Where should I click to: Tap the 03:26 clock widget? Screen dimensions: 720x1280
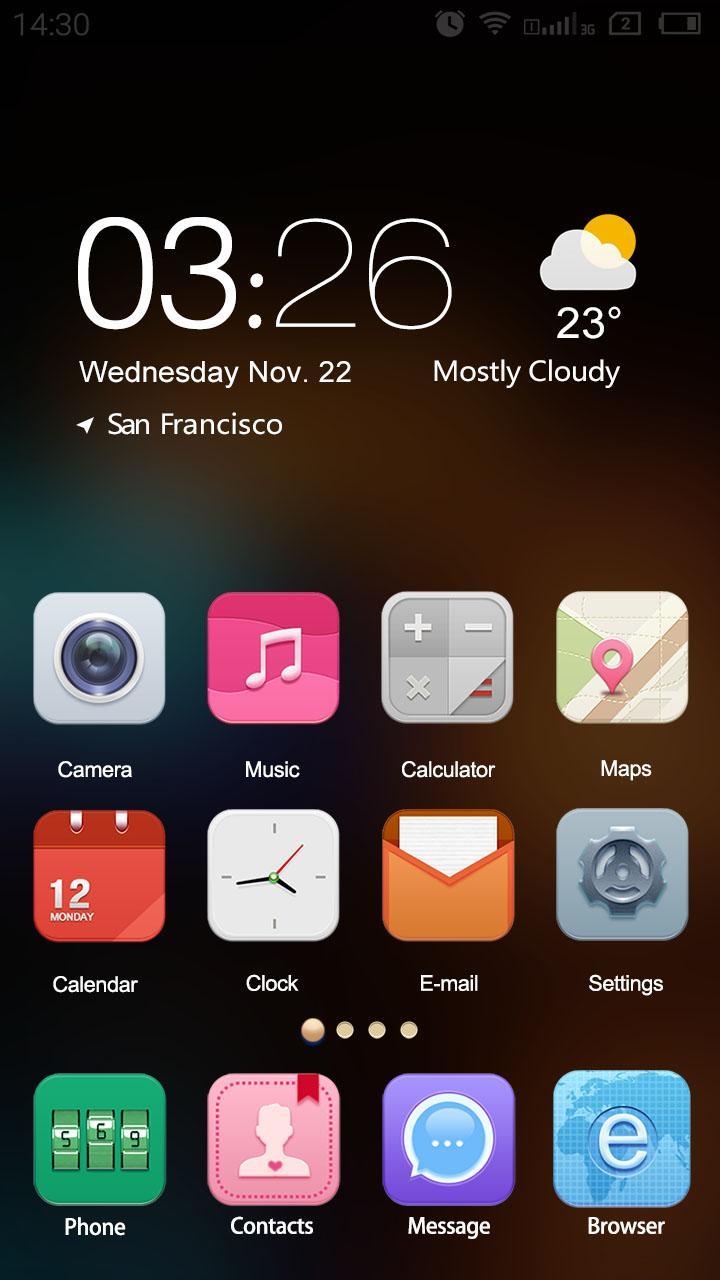pyautogui.click(x=265, y=275)
